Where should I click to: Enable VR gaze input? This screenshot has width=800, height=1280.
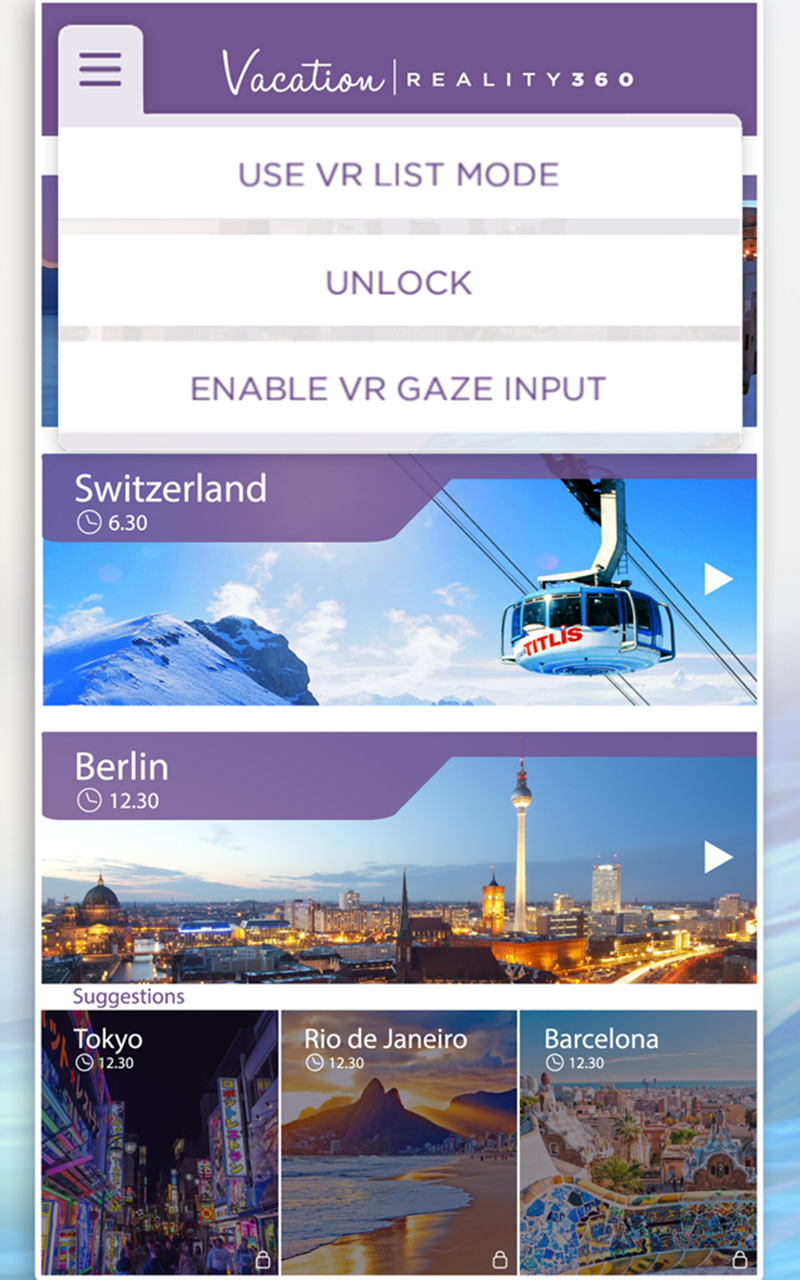tap(399, 389)
